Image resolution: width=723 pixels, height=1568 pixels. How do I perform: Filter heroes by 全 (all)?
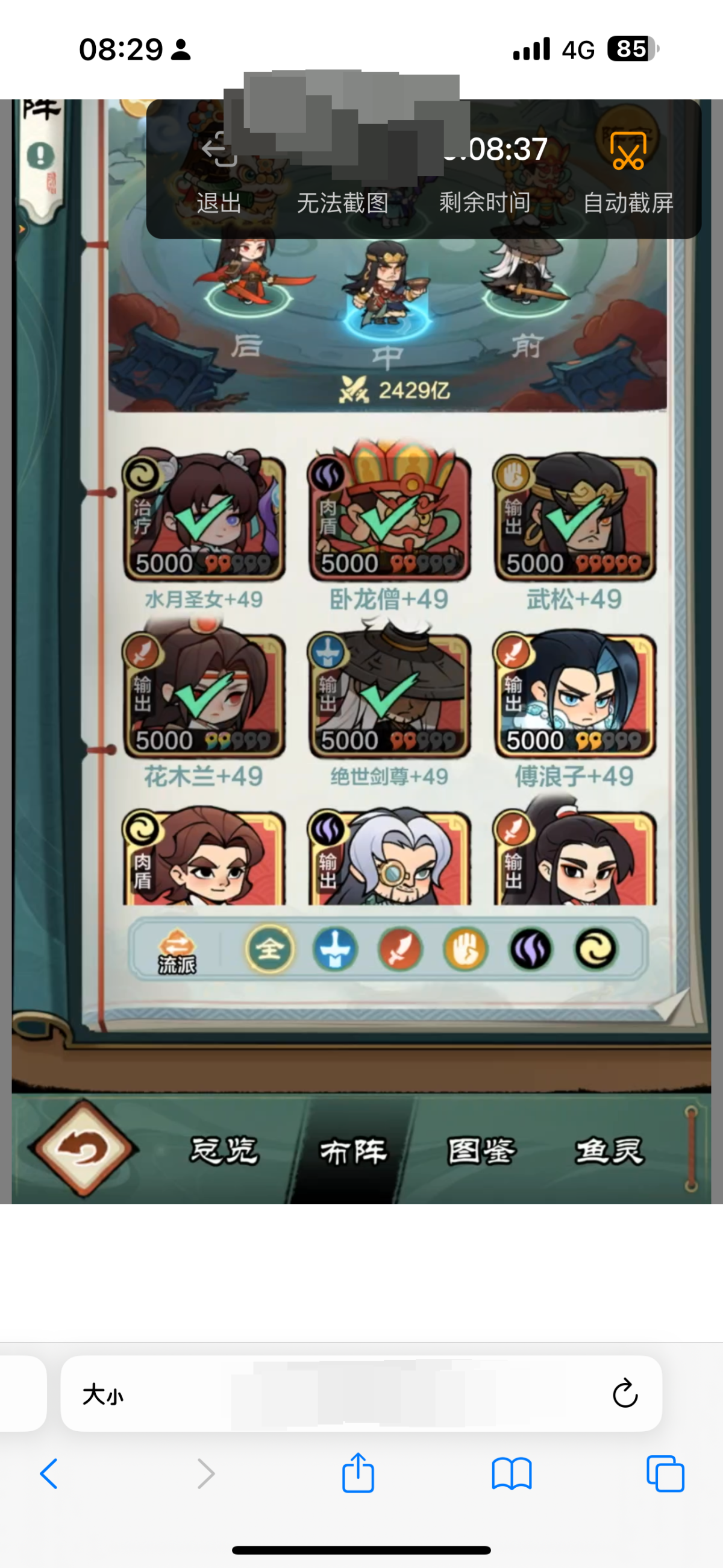[x=269, y=949]
